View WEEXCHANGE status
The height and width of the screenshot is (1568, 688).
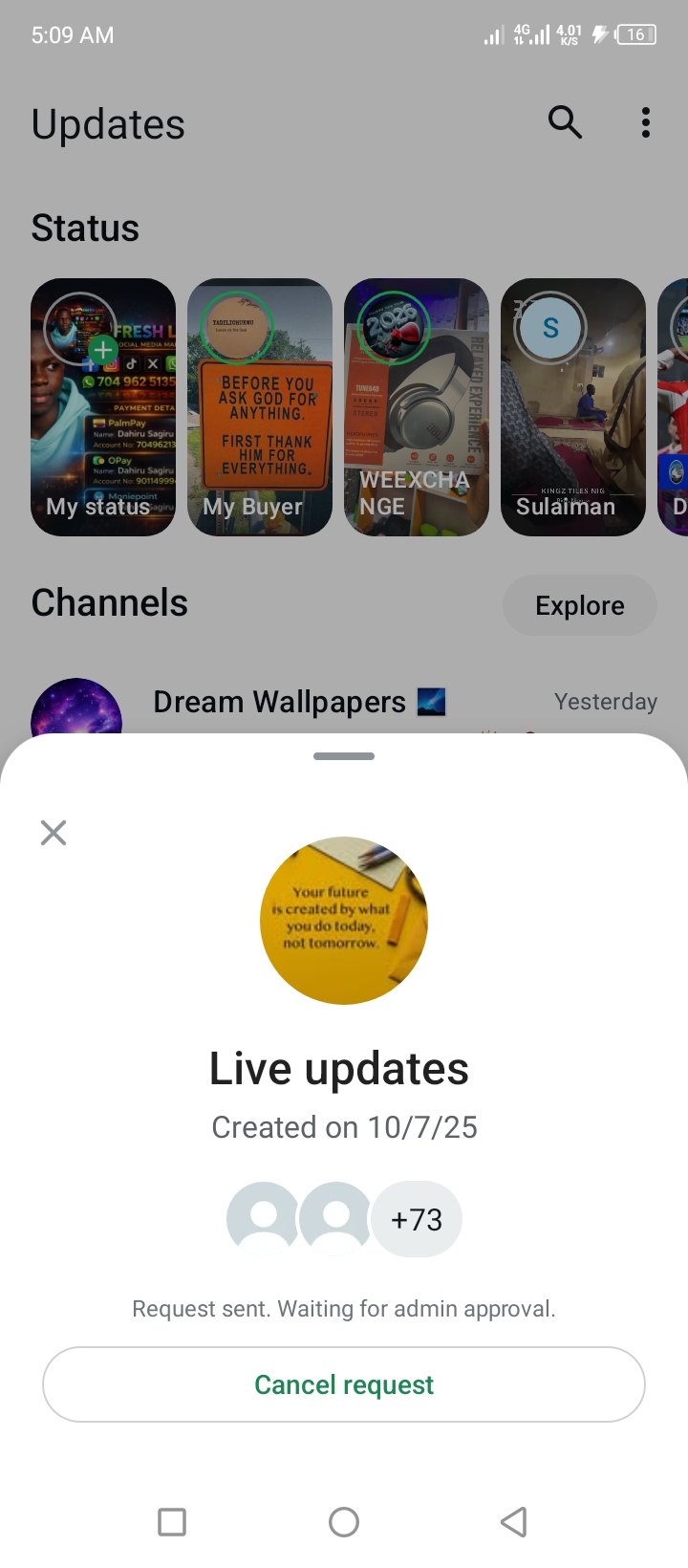(417, 407)
